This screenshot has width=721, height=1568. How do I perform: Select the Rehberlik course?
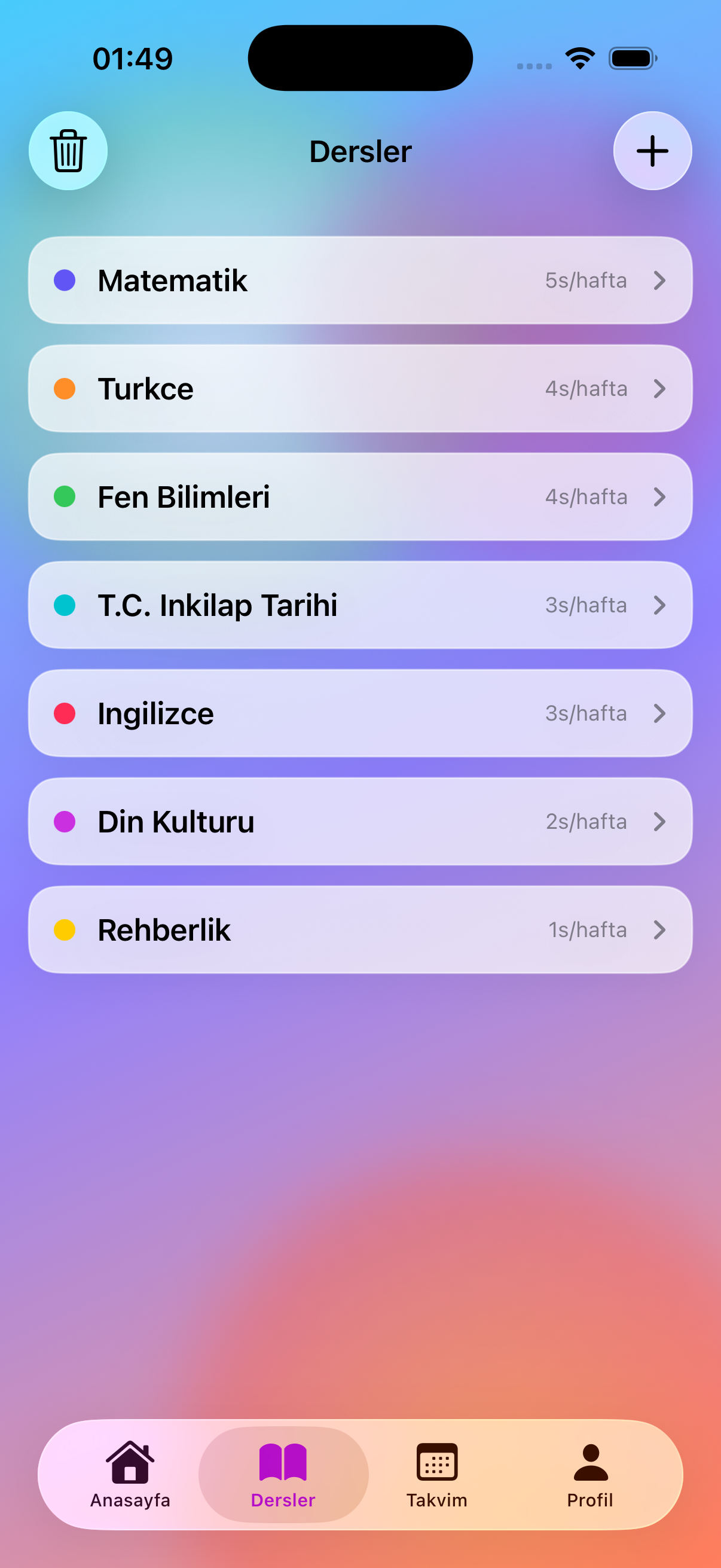[360, 930]
